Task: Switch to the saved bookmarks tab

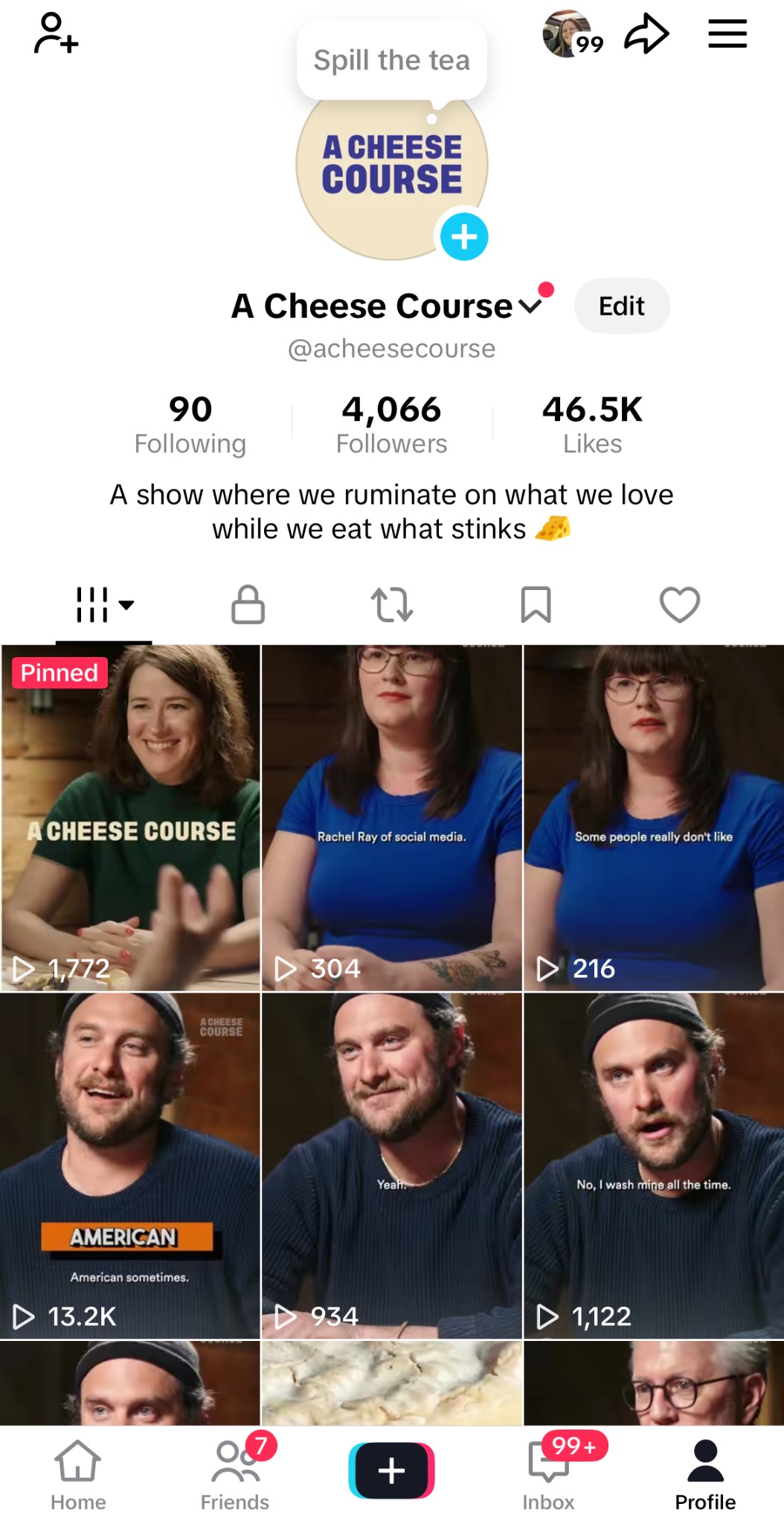Action: tap(536, 603)
